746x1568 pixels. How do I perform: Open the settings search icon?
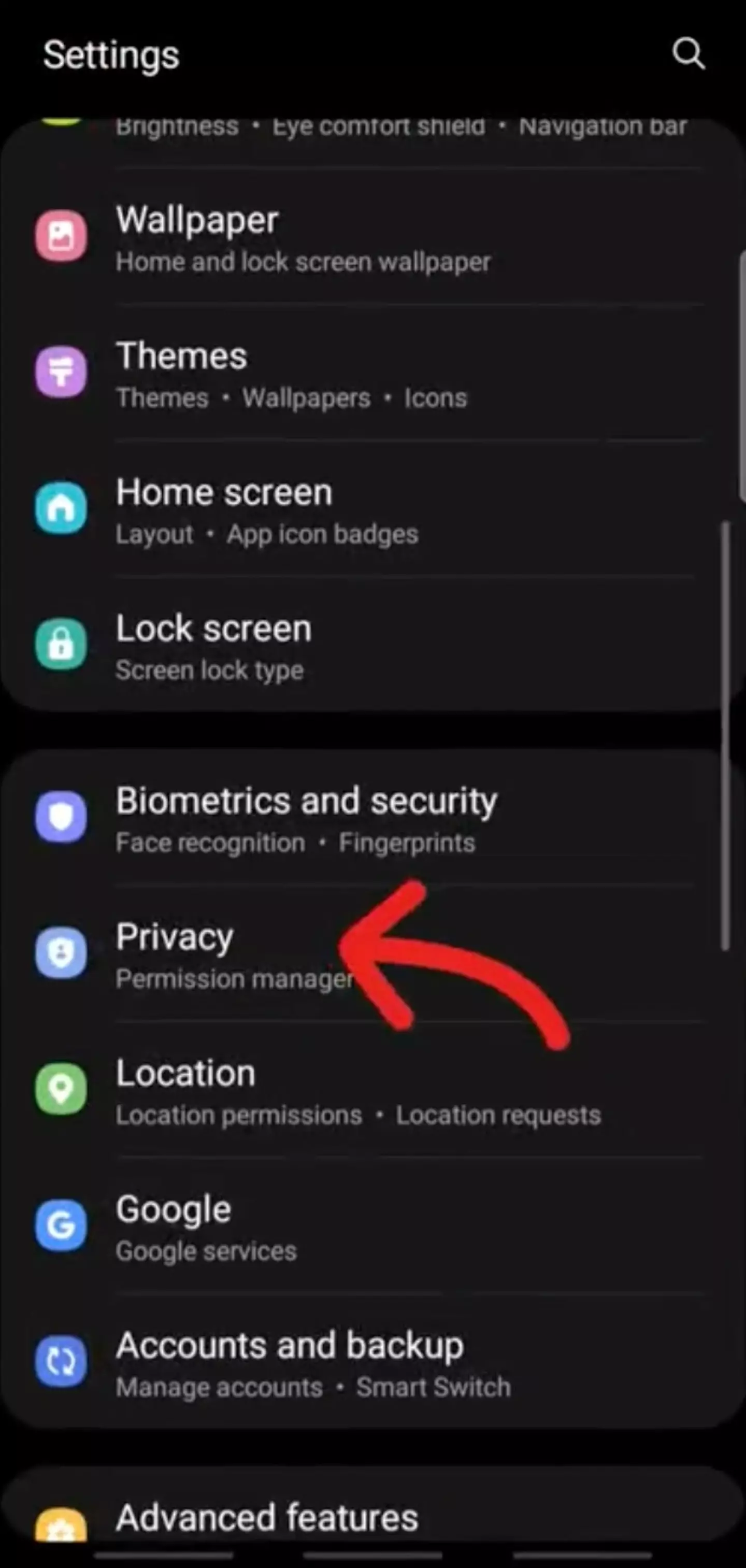(x=688, y=53)
